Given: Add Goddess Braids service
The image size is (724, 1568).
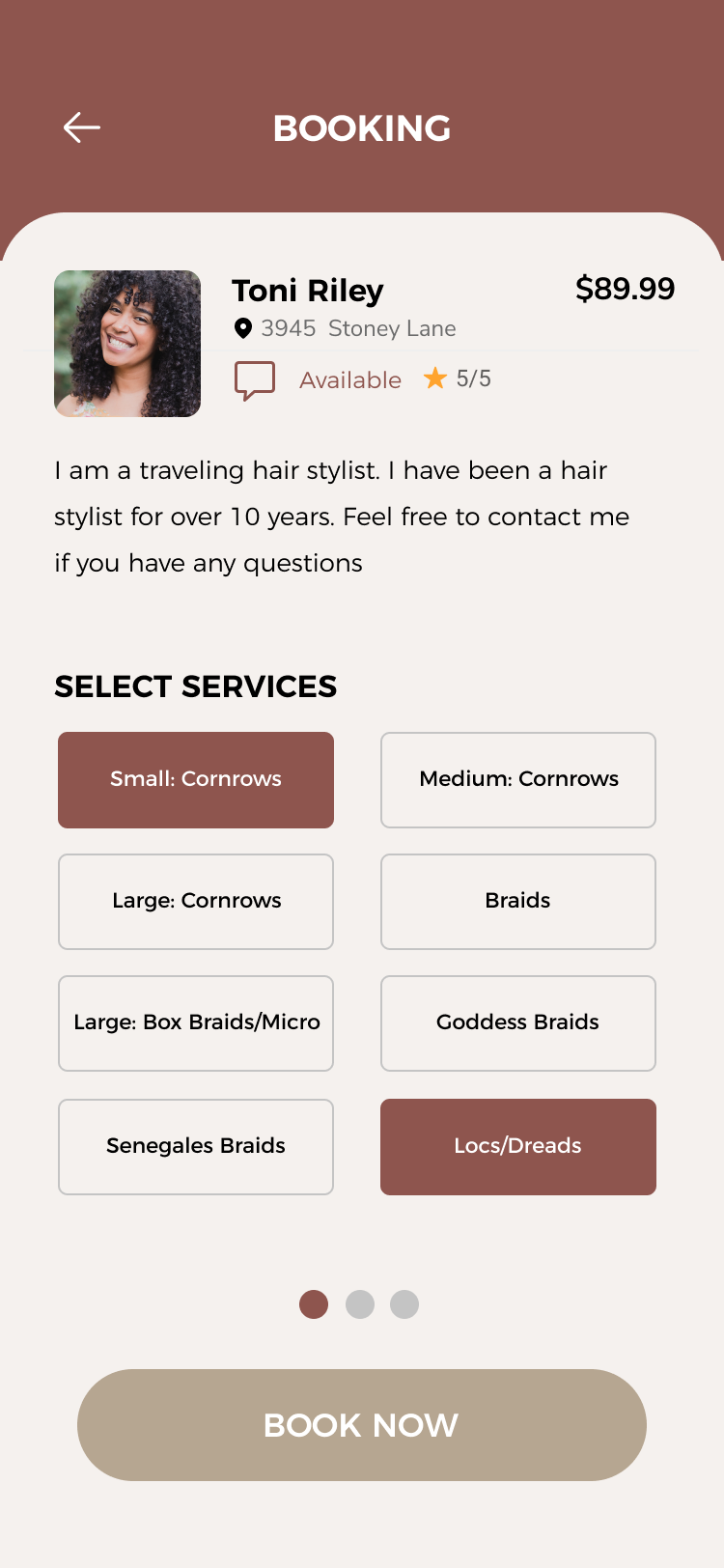Looking at the screenshot, I should [x=518, y=1023].
